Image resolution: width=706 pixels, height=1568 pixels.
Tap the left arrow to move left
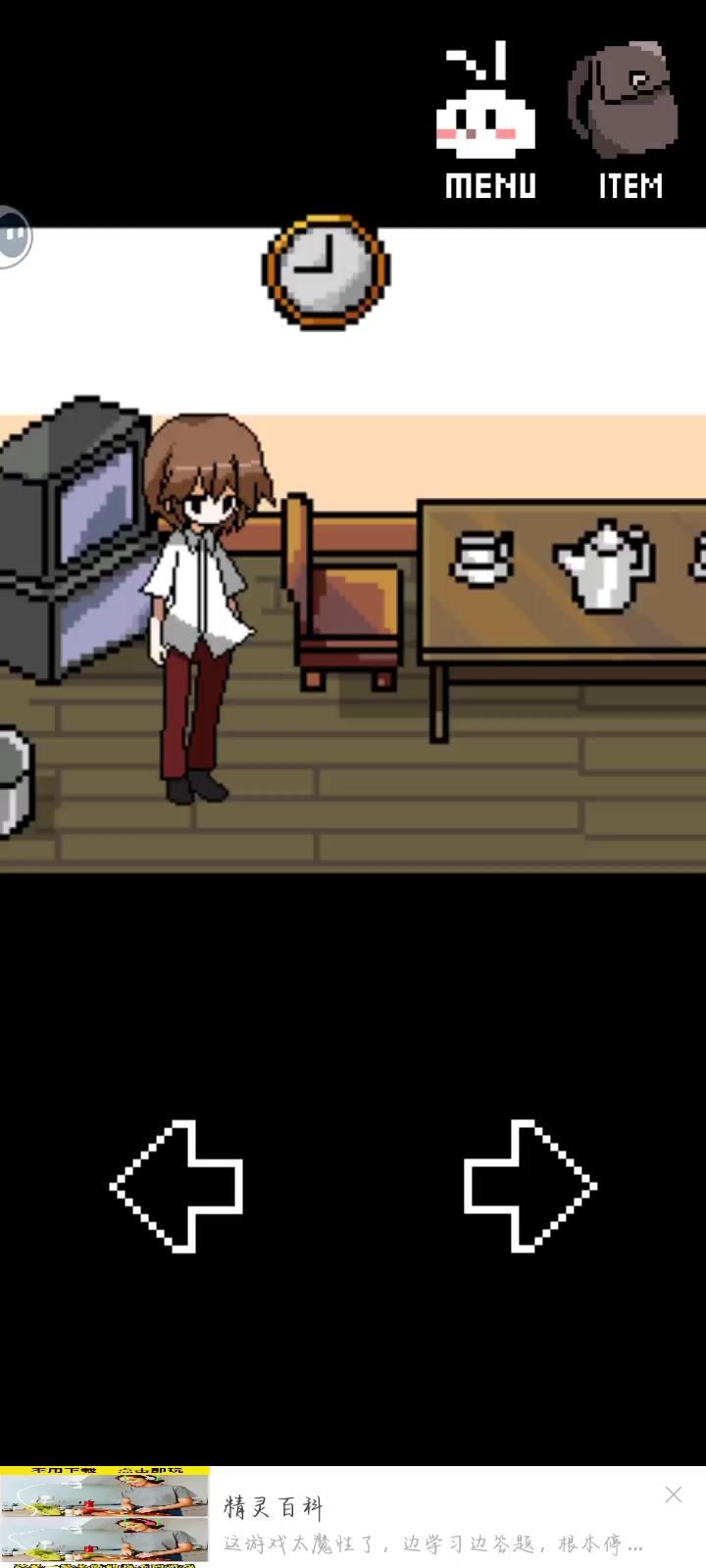(x=176, y=1186)
